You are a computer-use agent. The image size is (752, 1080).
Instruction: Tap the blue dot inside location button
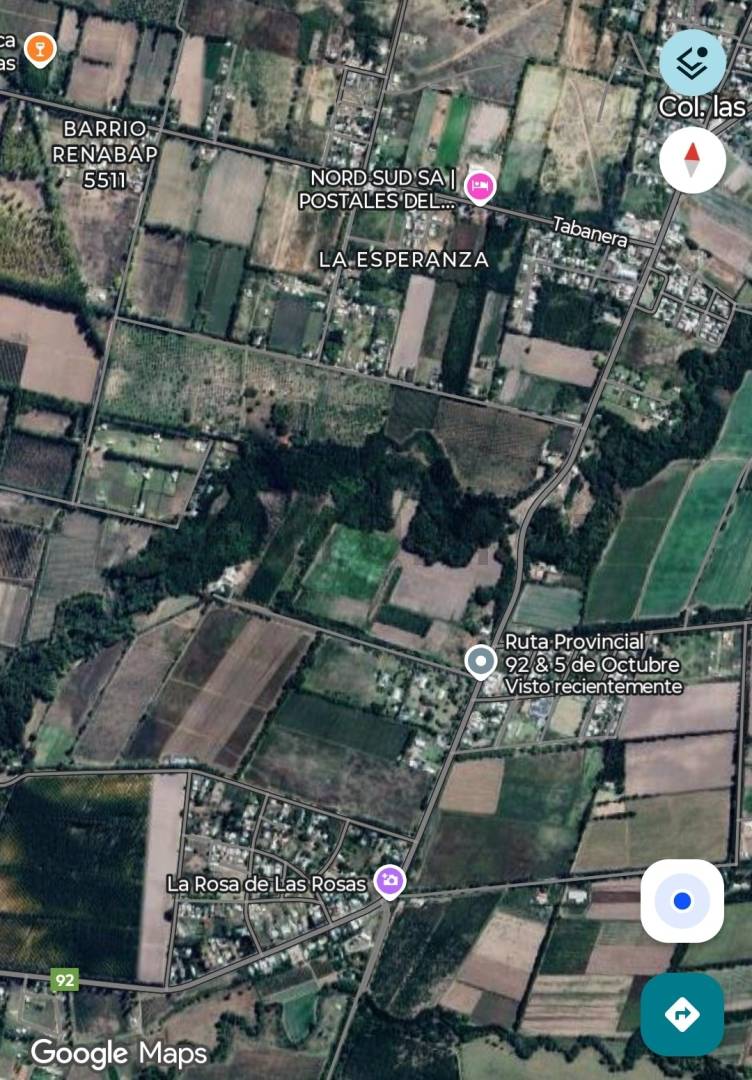683,899
